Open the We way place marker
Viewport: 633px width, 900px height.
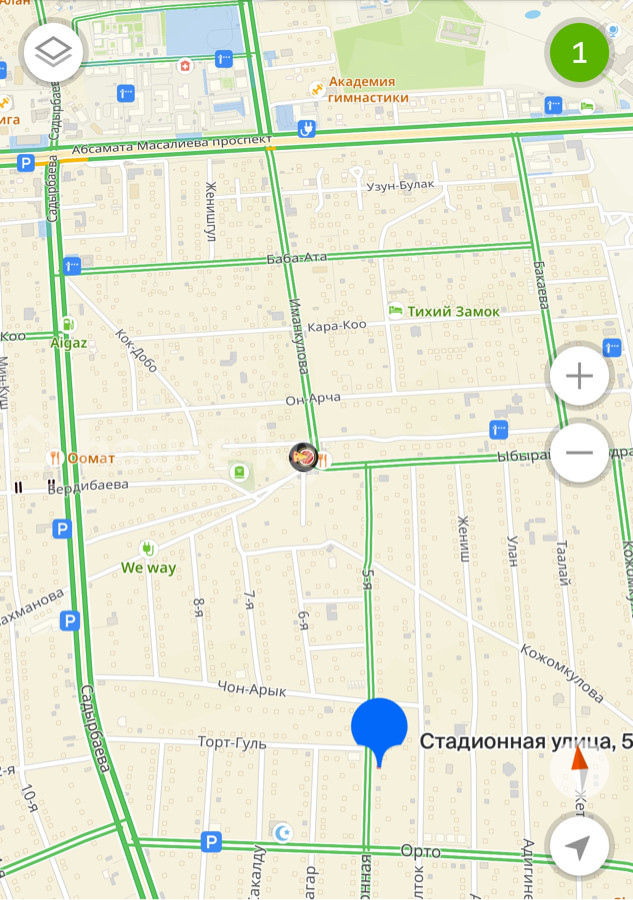[148, 549]
